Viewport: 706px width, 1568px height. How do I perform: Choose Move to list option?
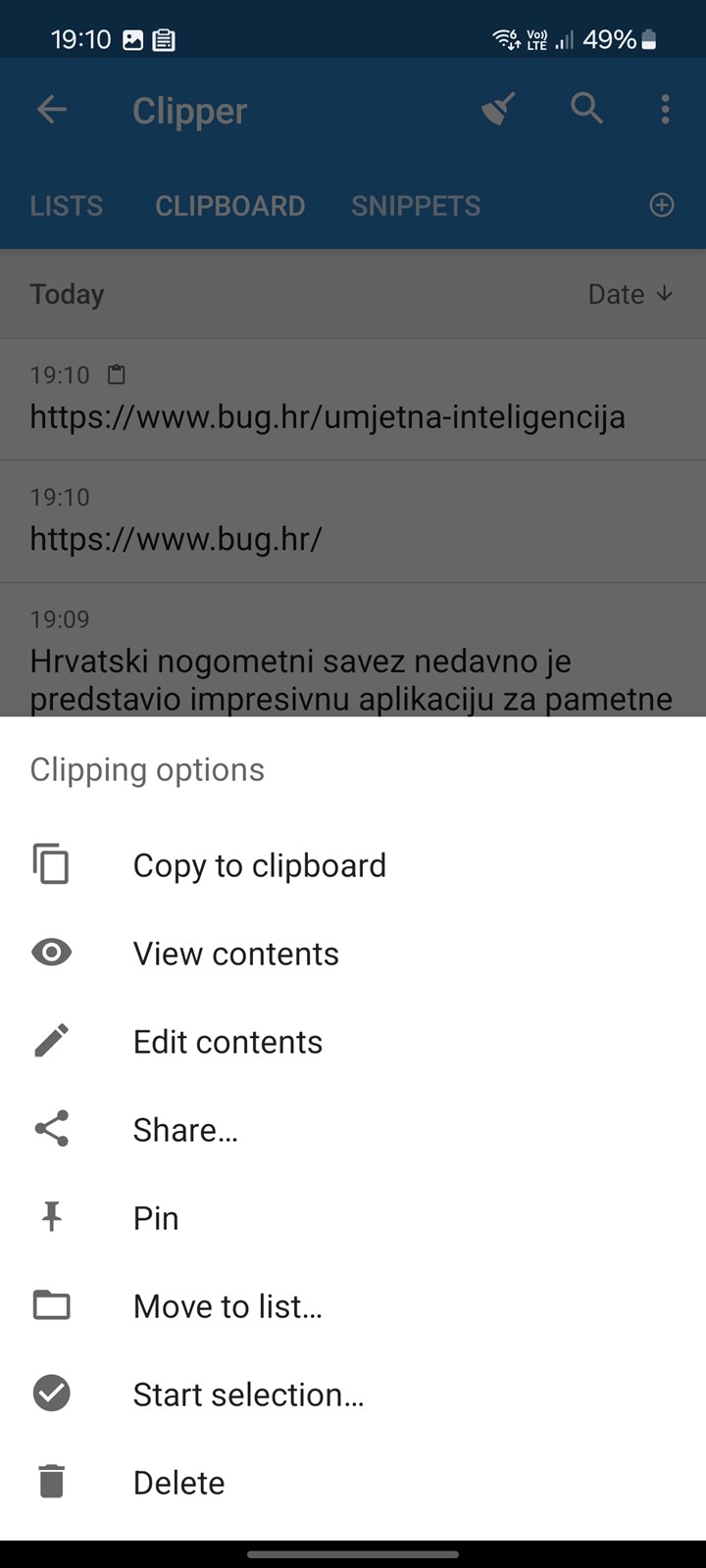point(353,1306)
